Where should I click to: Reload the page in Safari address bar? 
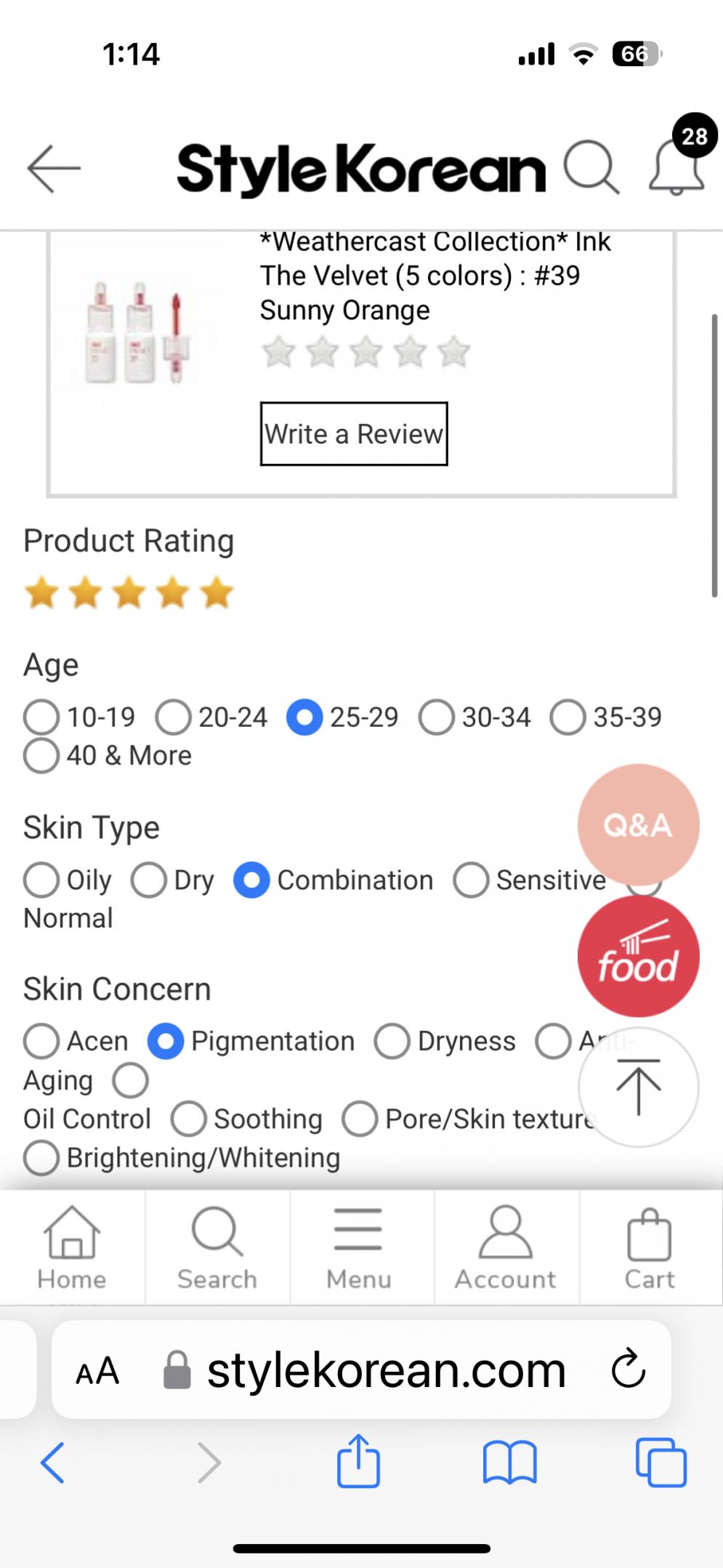click(x=629, y=1370)
